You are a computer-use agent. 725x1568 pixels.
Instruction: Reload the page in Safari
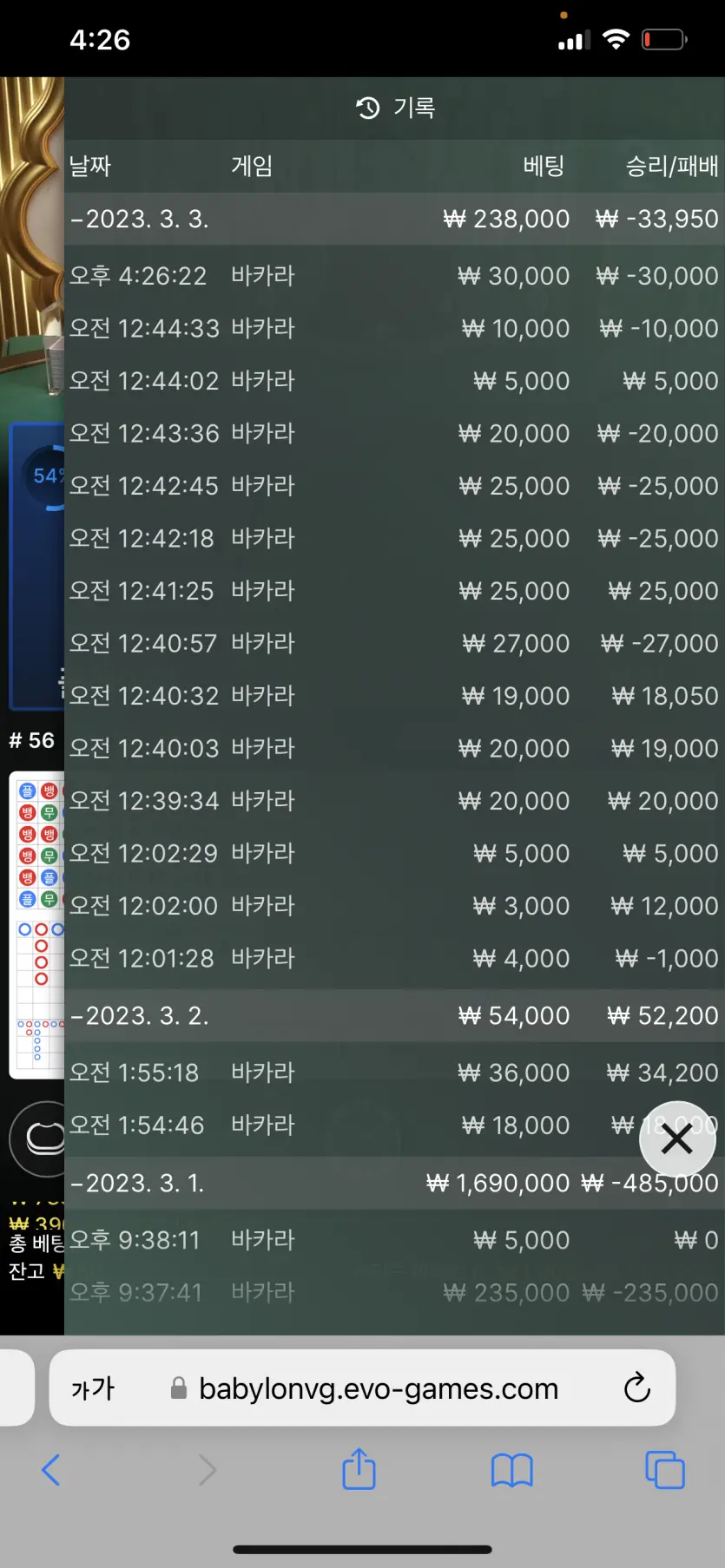coord(637,1388)
